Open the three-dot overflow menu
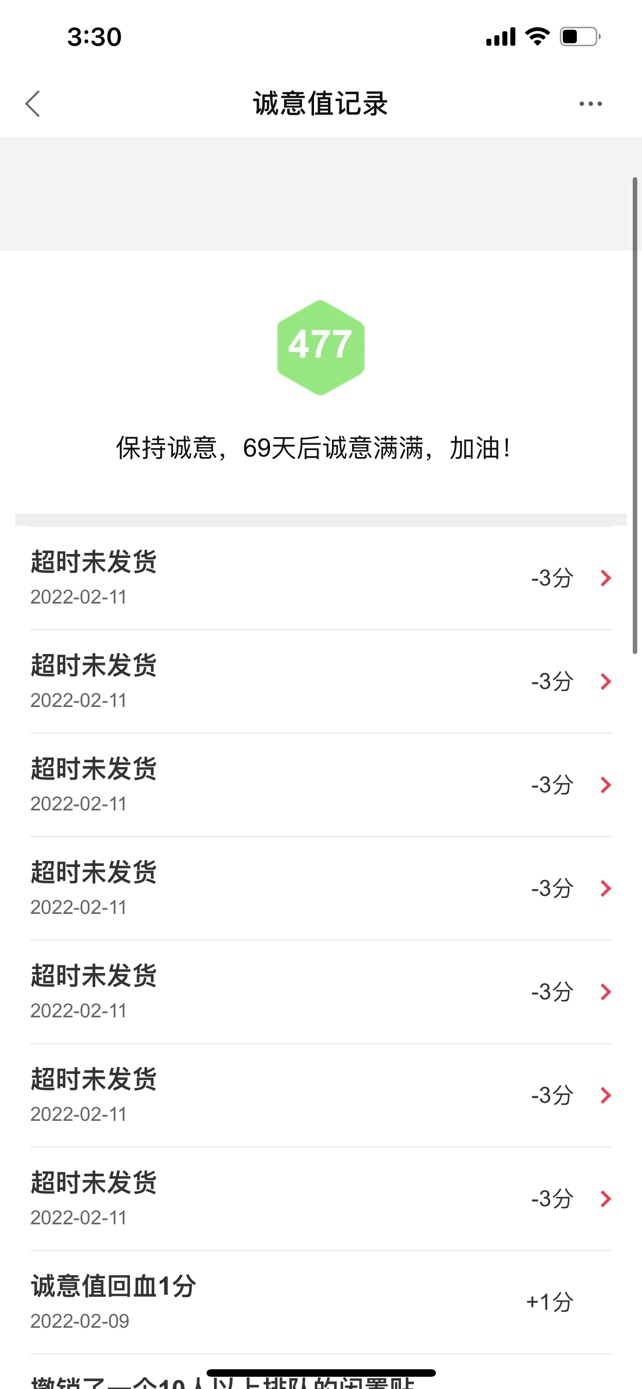The width and height of the screenshot is (642, 1389). coord(590,104)
